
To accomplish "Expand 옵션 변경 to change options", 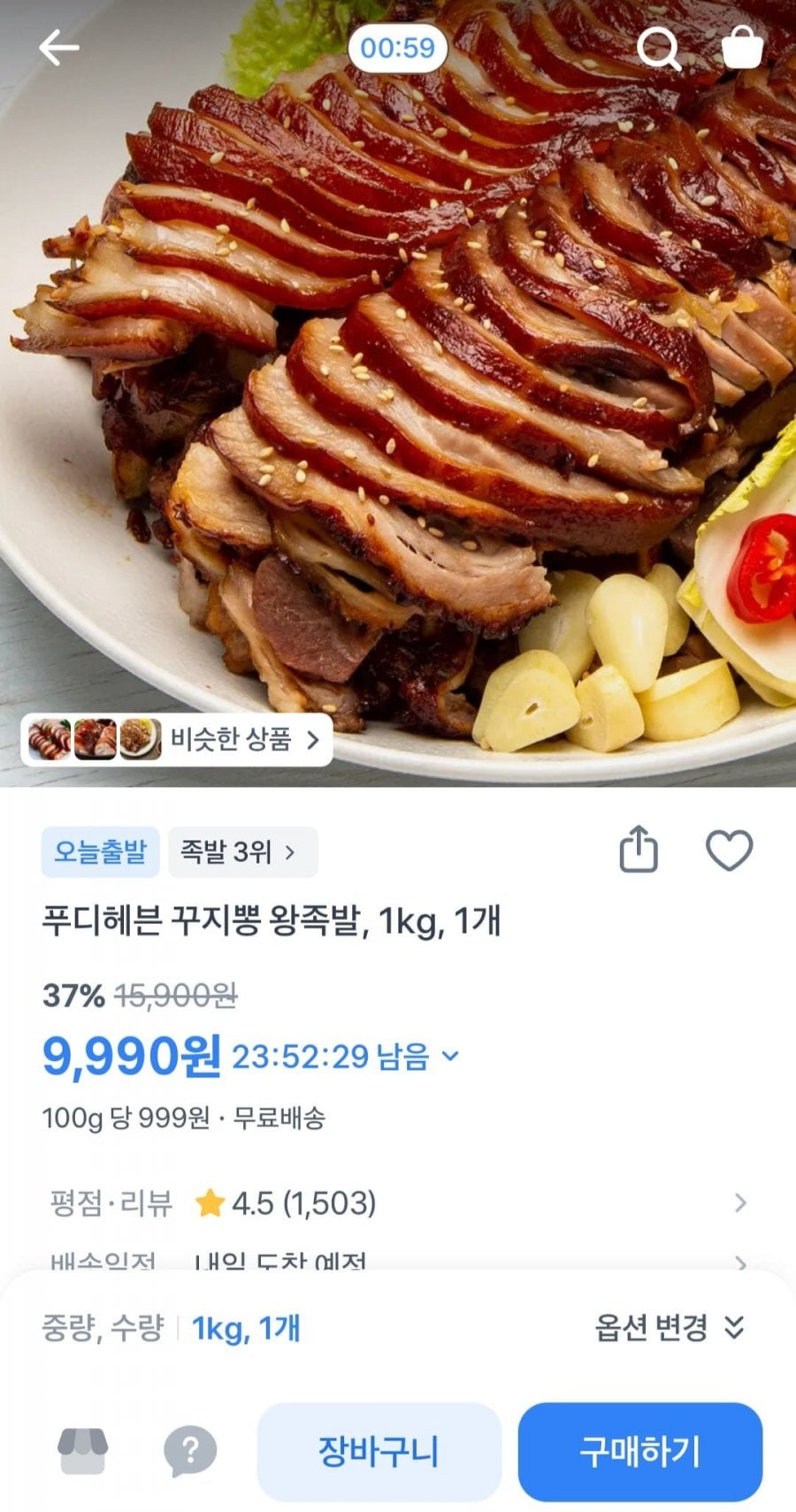I will coord(670,1327).
